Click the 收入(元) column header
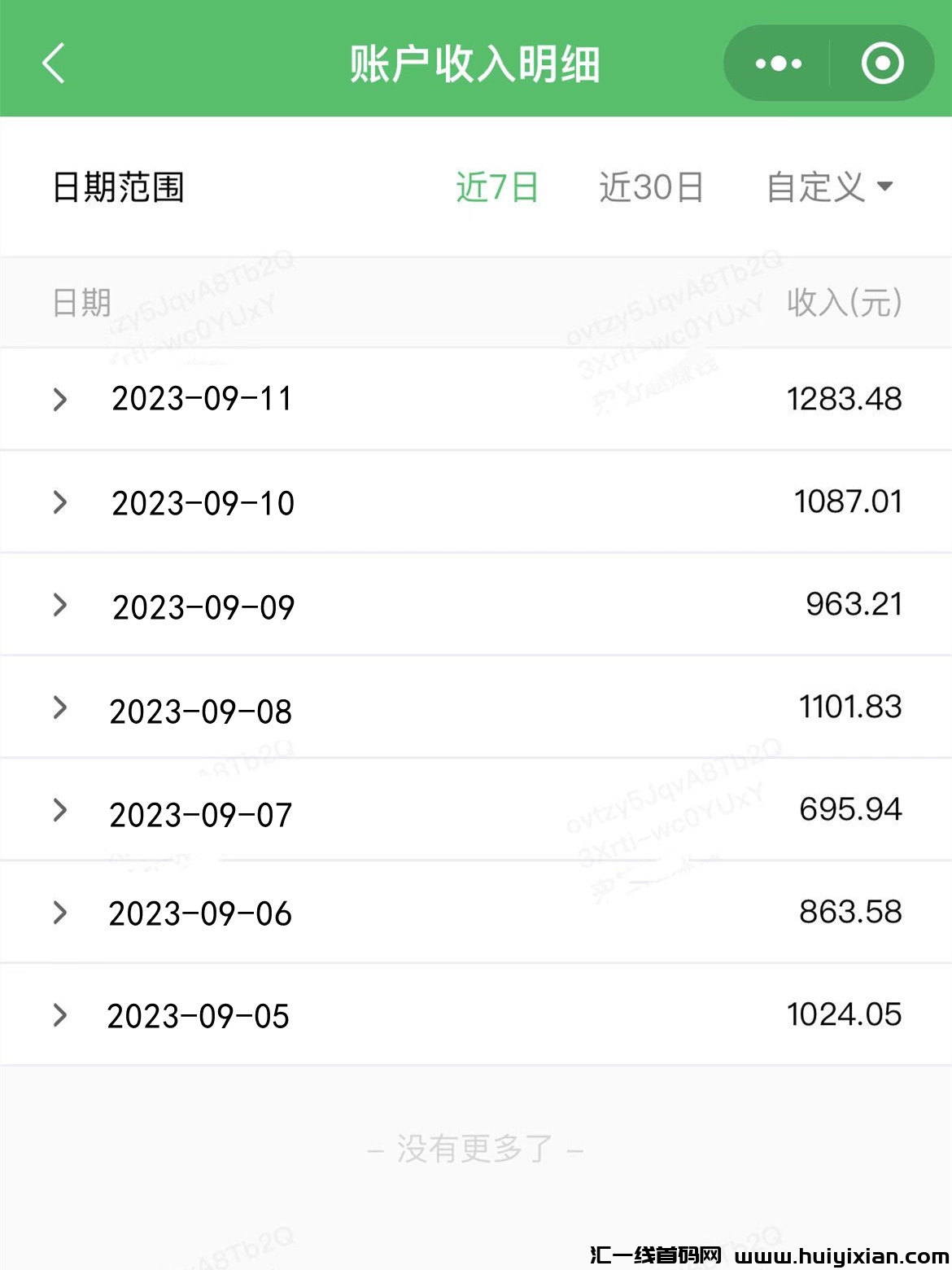 coord(844,302)
